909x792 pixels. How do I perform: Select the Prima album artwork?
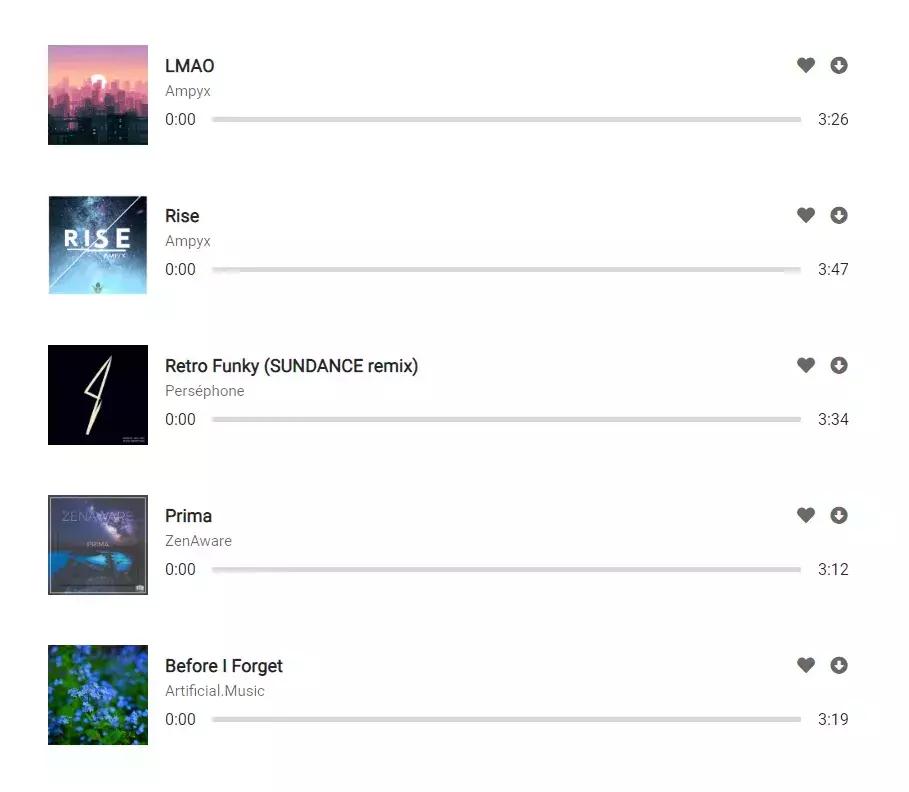click(x=98, y=545)
